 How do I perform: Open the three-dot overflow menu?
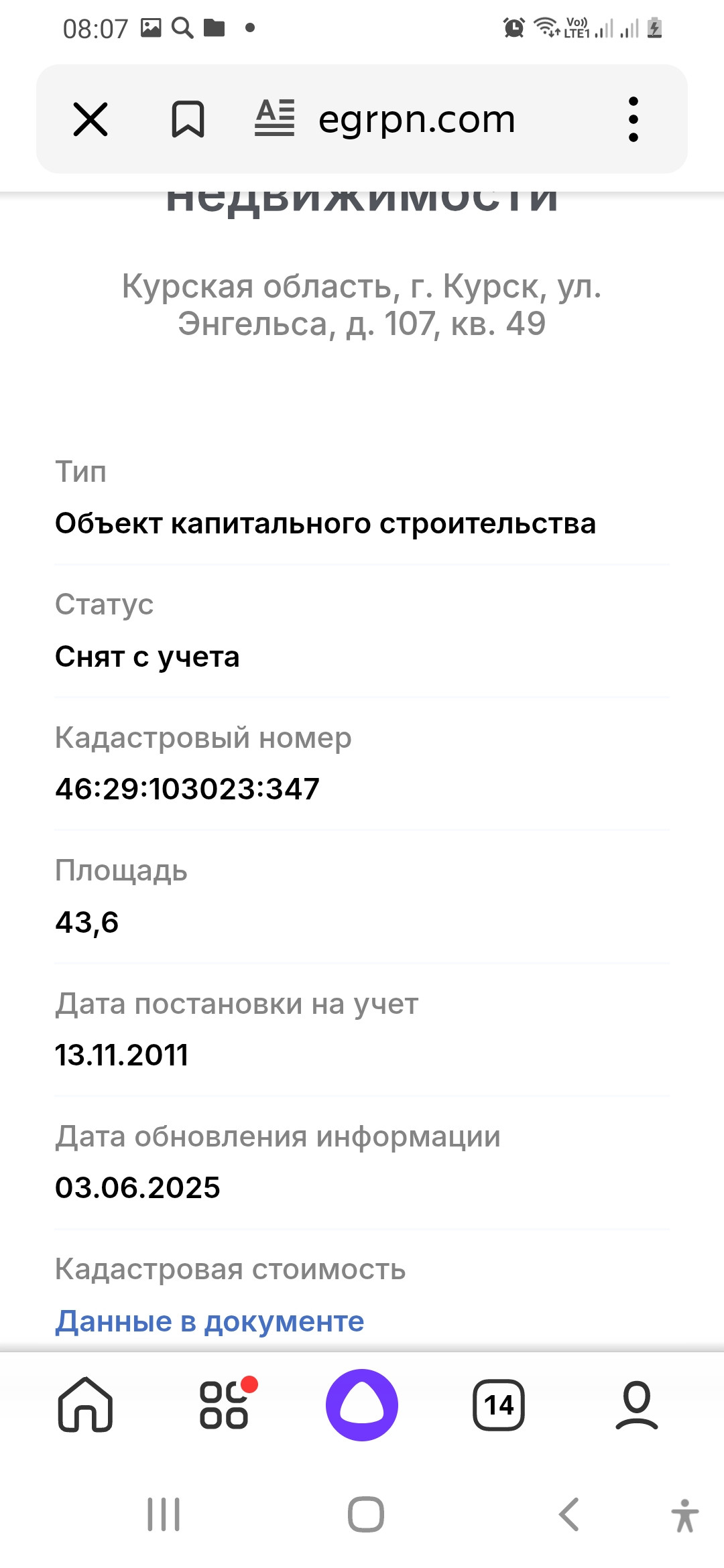coord(633,119)
